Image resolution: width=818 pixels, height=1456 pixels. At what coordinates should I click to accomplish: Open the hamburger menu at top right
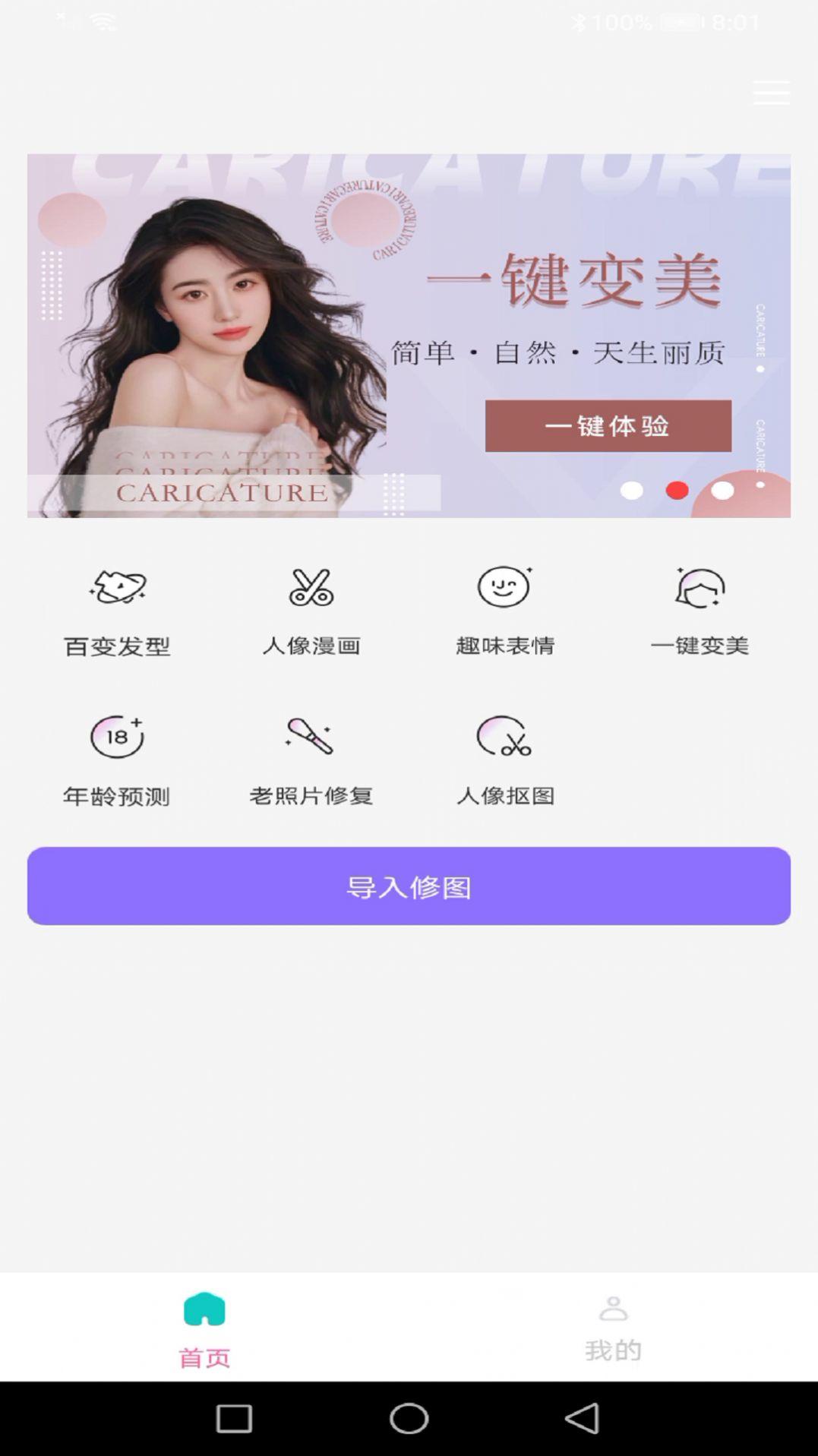(x=771, y=92)
